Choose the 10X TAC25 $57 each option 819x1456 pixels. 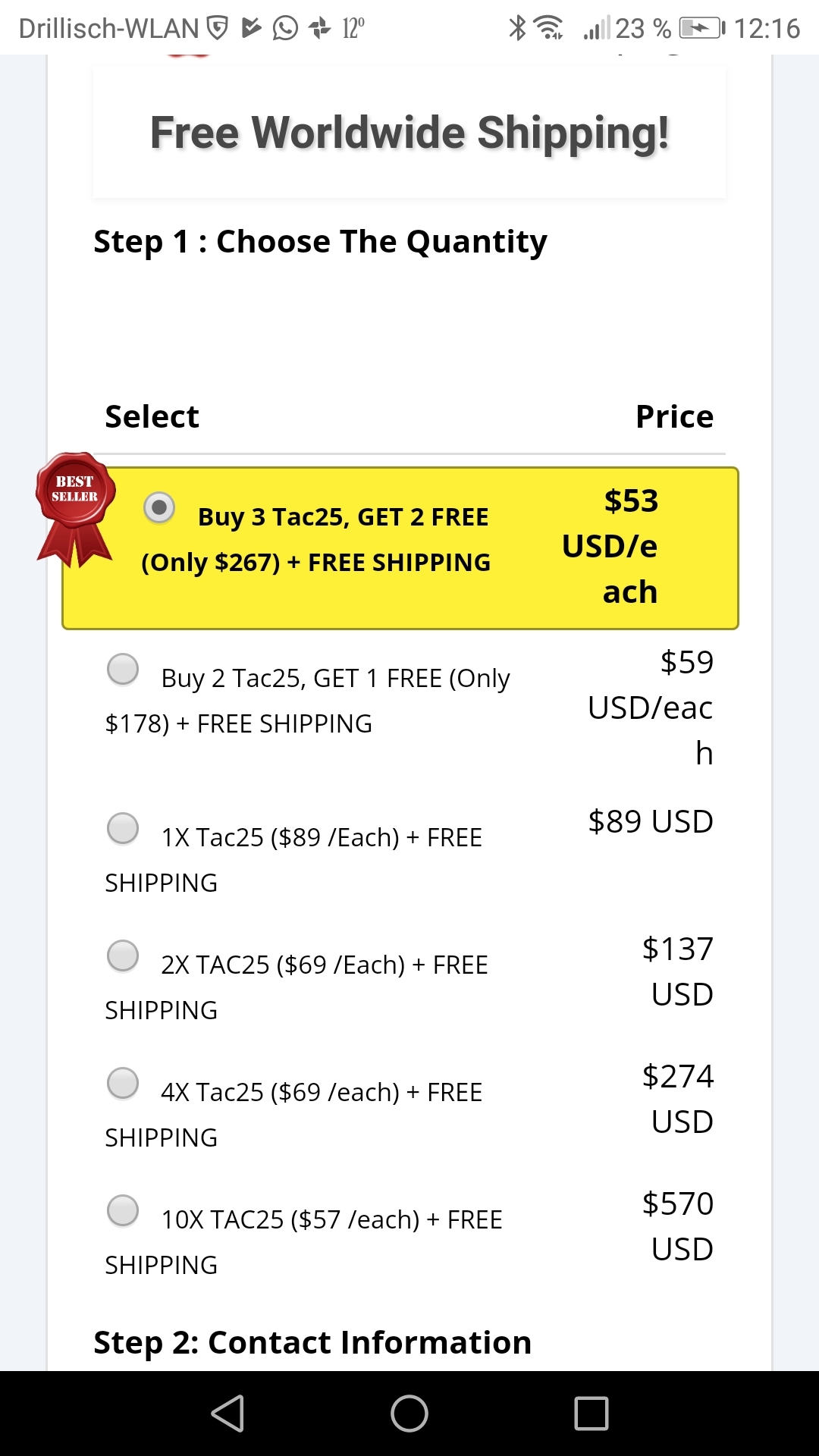pyautogui.click(x=123, y=1210)
